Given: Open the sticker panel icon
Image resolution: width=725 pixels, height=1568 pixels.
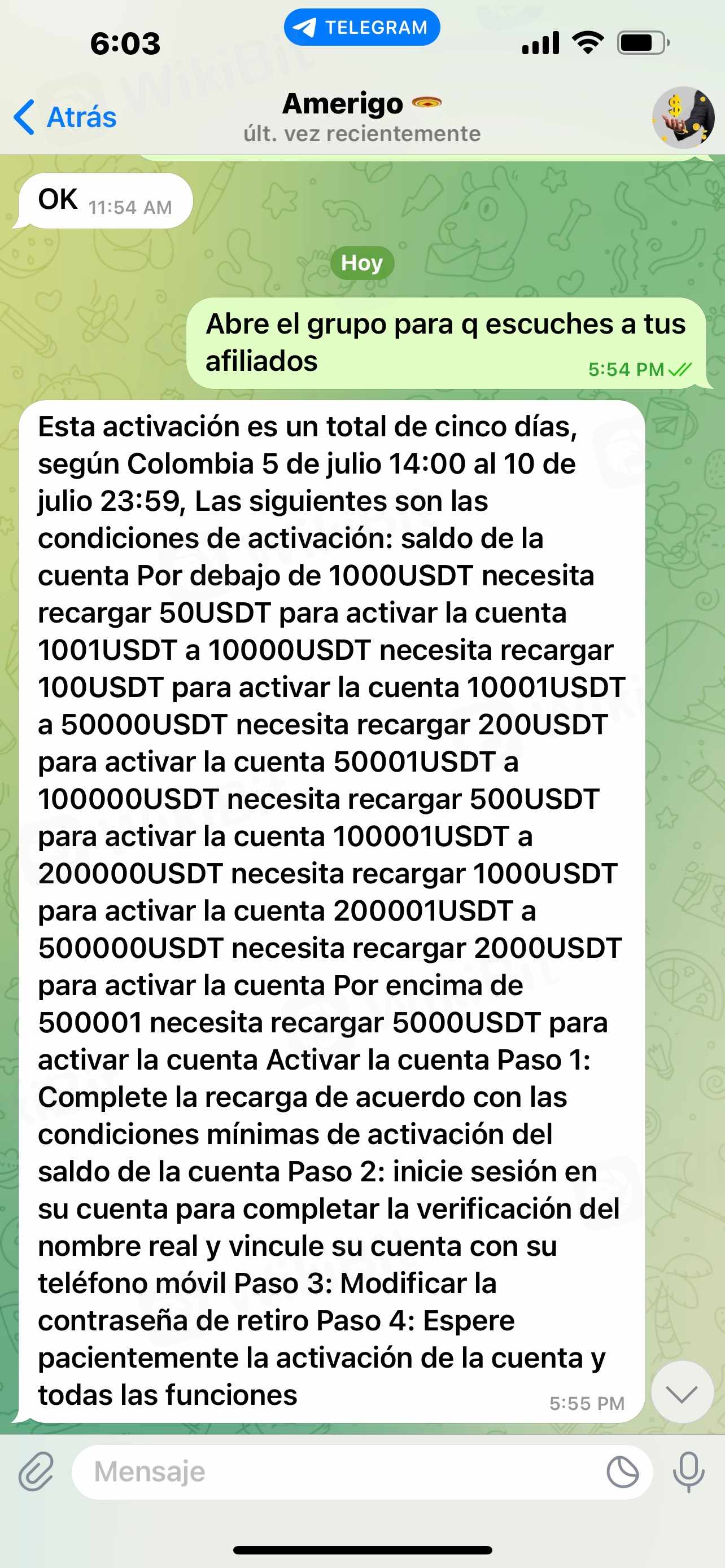Looking at the screenshot, I should 623,1473.
